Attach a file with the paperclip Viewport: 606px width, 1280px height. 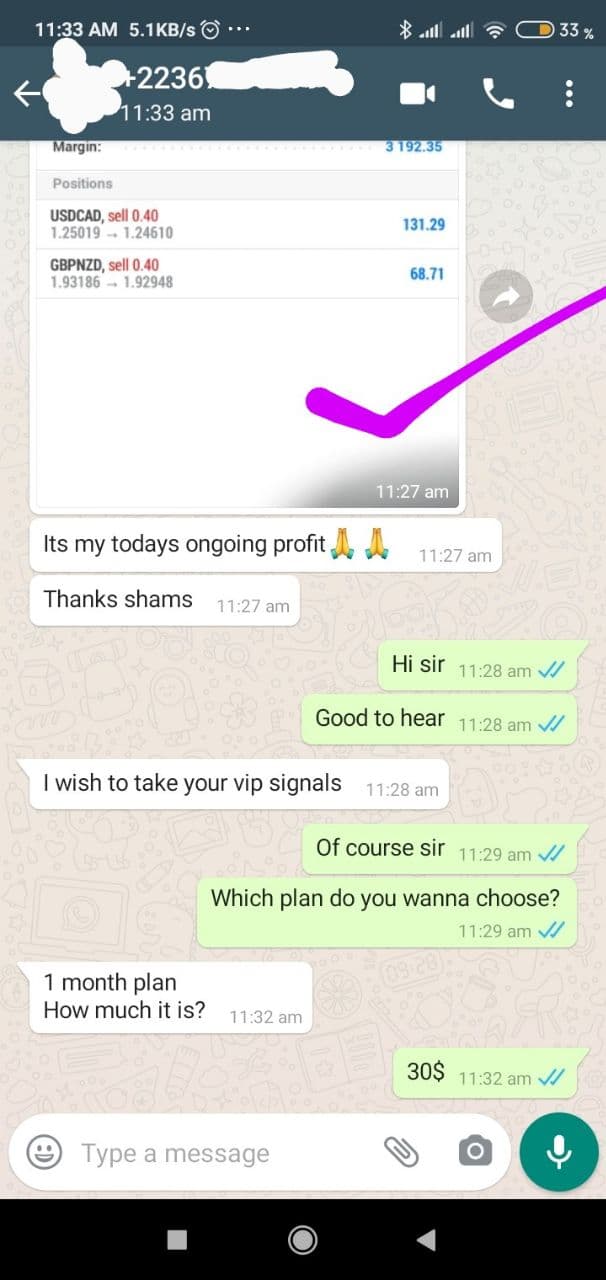coord(402,1153)
